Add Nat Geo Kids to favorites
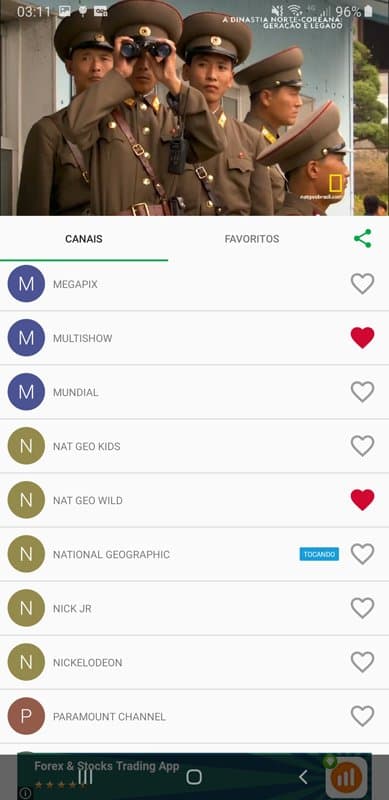Image resolution: width=389 pixels, height=800 pixels. [362, 446]
